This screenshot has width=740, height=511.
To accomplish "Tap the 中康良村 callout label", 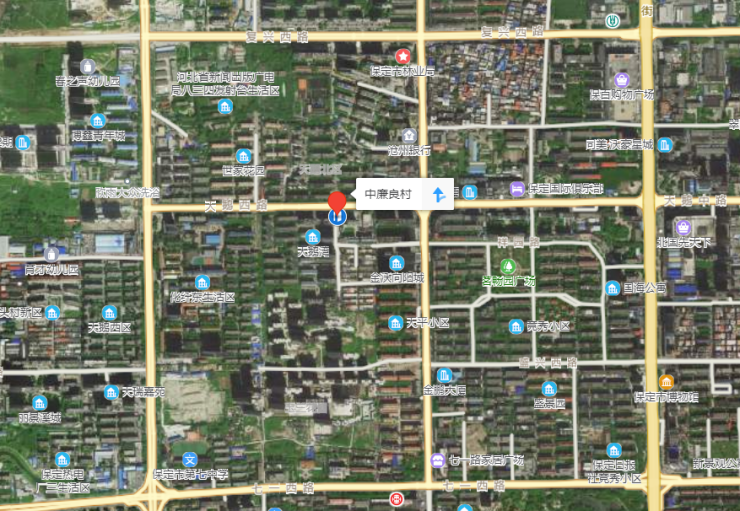I will pyautogui.click(x=387, y=194).
